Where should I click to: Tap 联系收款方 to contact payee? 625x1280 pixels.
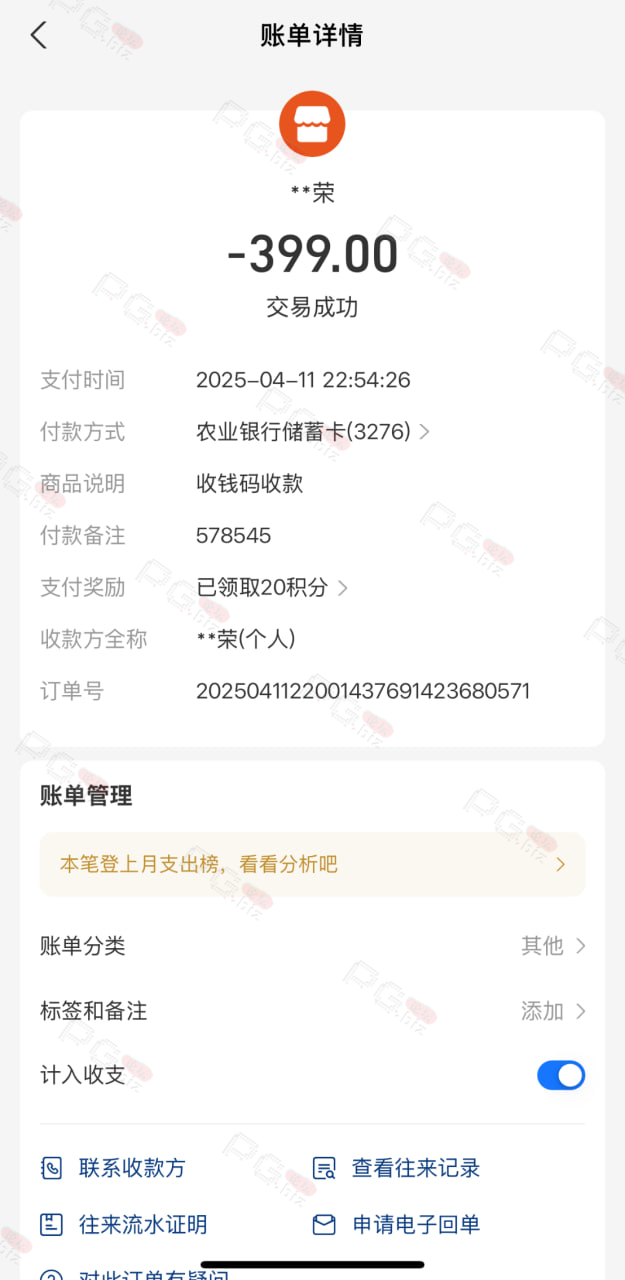[x=112, y=1168]
